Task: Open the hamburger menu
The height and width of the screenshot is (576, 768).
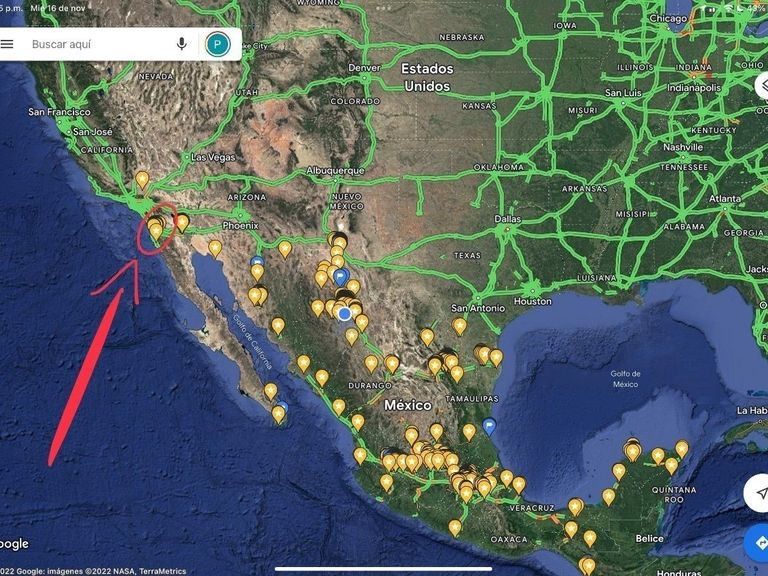Action: point(7,44)
